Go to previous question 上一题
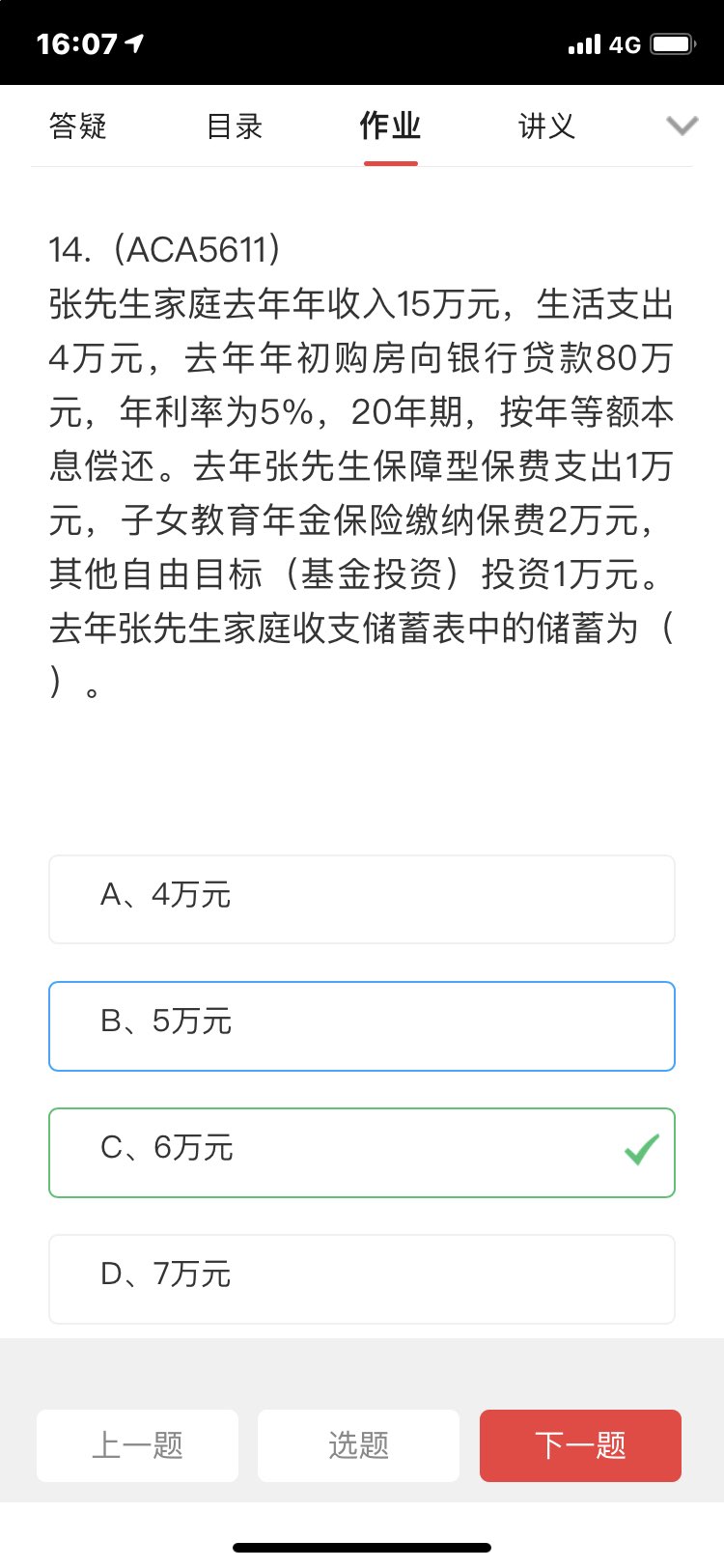This screenshot has width=724, height=1568. pos(137,1445)
